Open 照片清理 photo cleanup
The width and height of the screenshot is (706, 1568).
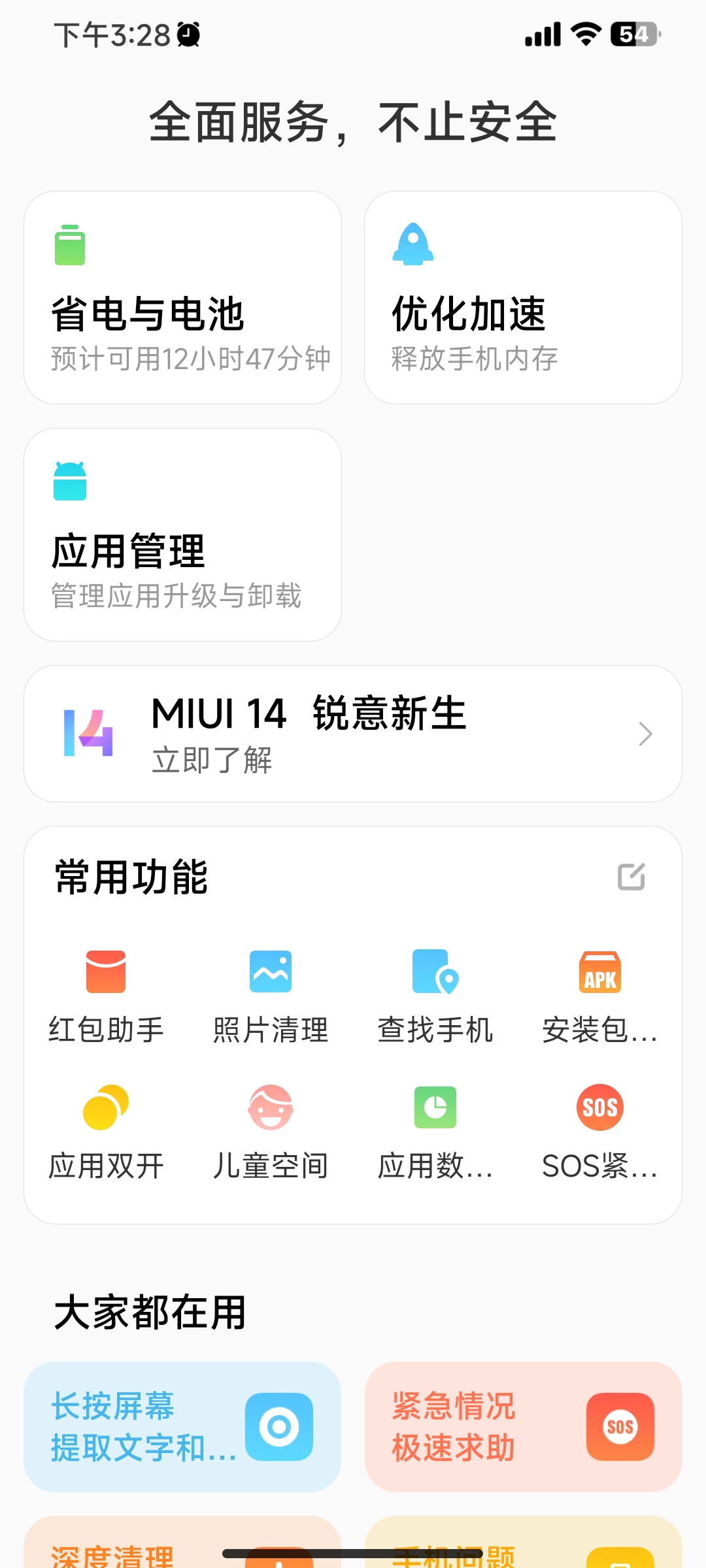[271, 996]
